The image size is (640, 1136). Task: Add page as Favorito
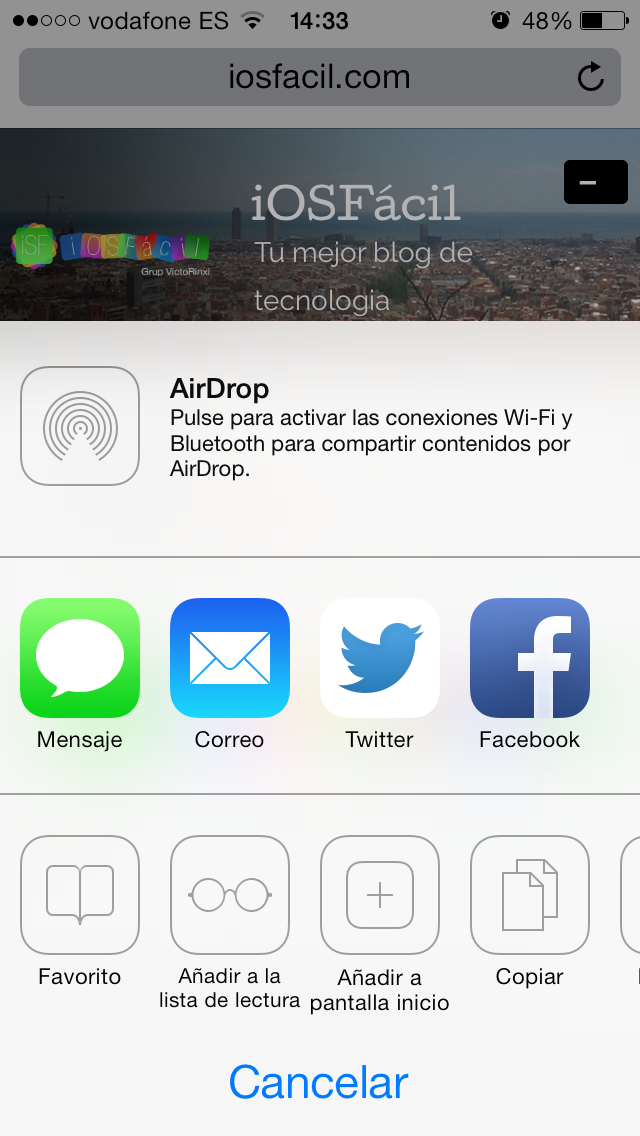tap(80, 895)
